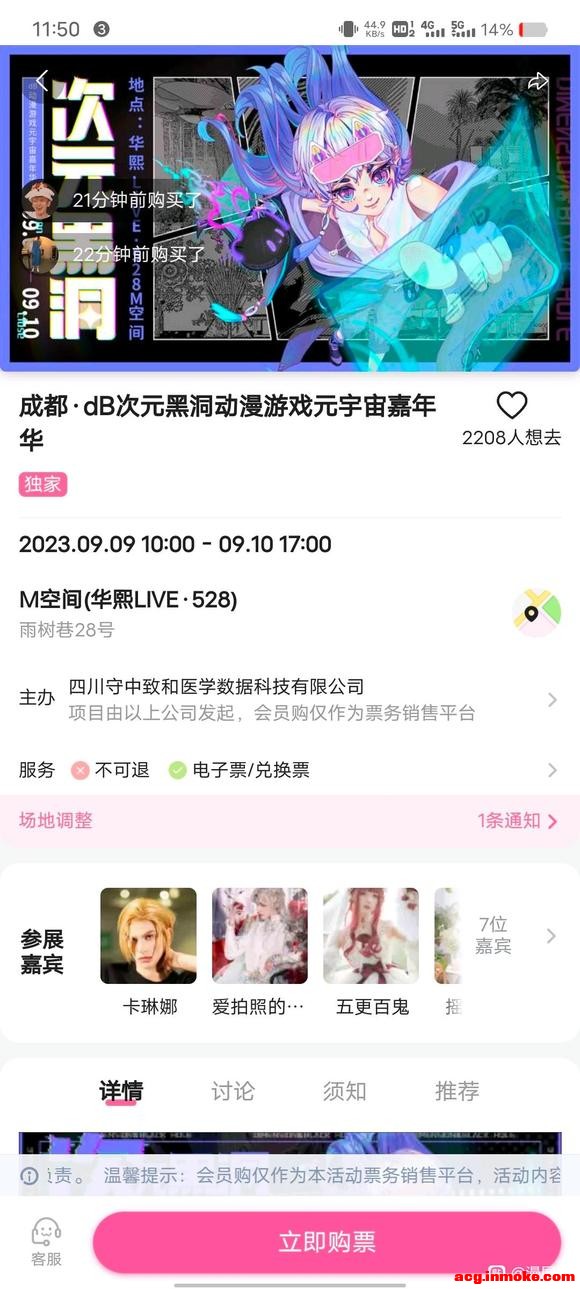Viewport: 580px width, 1289px height.
Task: View guest 爱拍照的…
Action: pyautogui.click(x=259, y=951)
